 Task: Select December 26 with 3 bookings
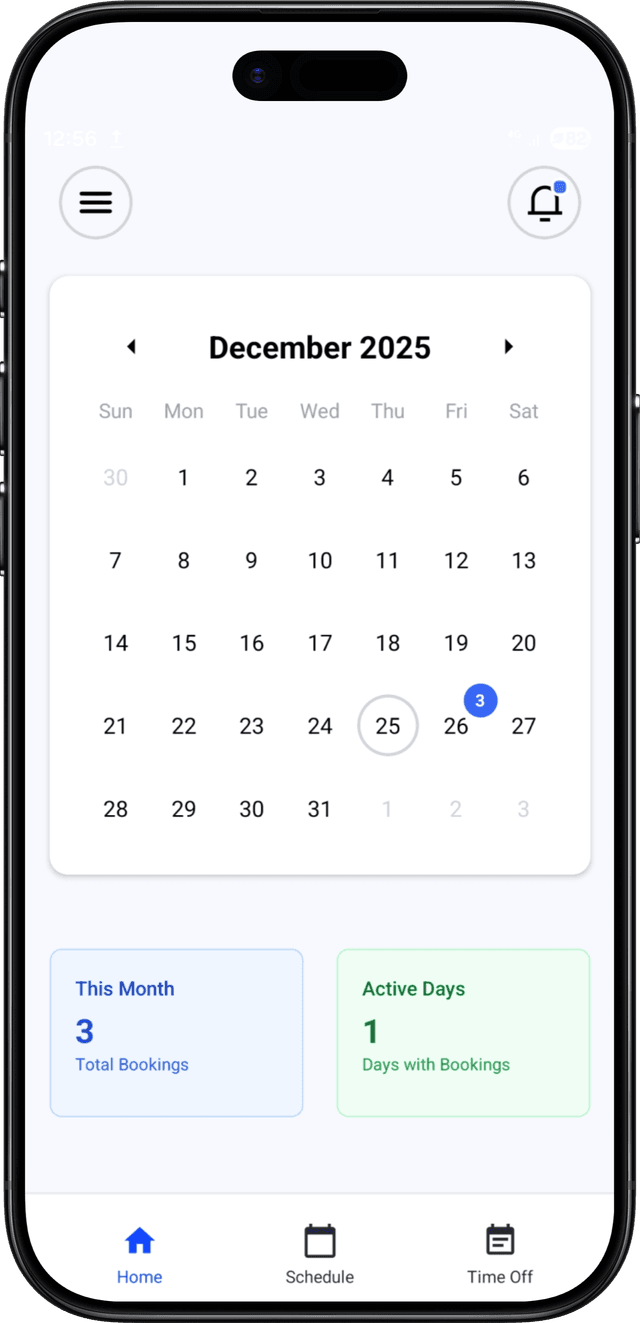pyautogui.click(x=457, y=725)
